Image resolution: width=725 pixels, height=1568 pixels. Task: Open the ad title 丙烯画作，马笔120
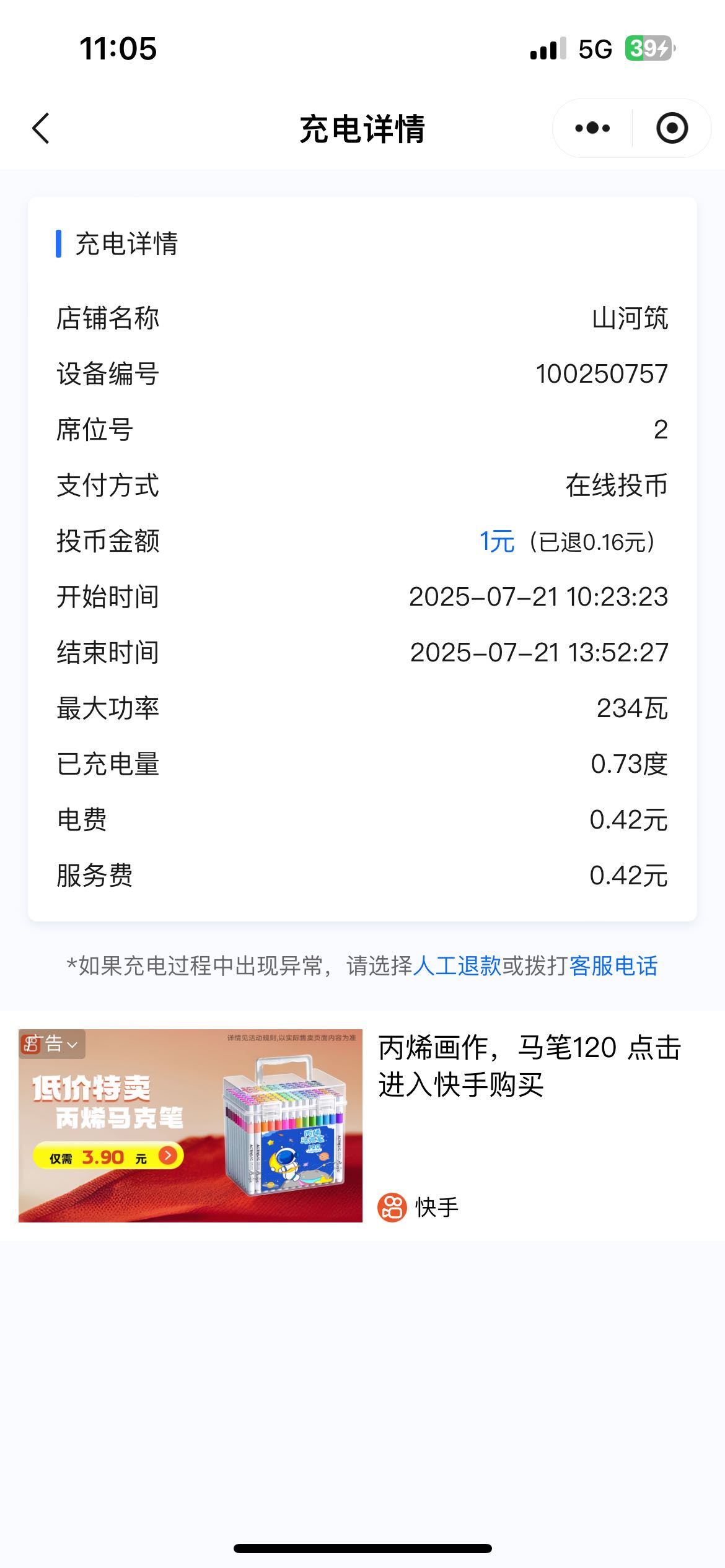[529, 1066]
